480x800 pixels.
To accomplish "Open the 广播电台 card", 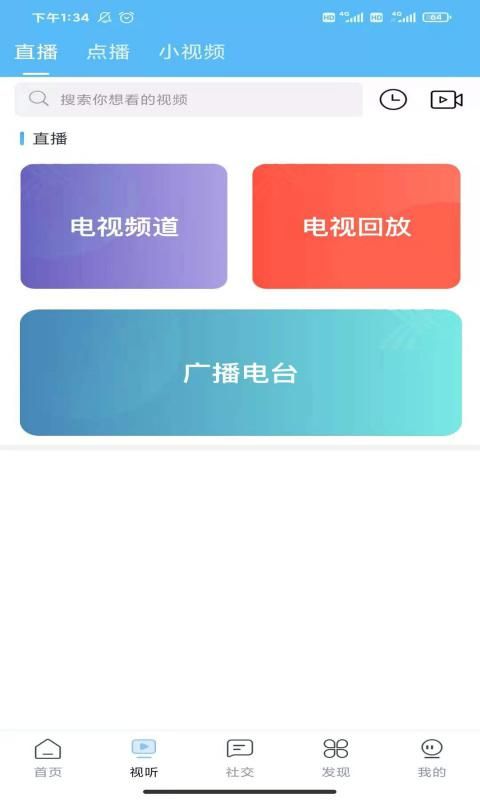I will pyautogui.click(x=241, y=372).
